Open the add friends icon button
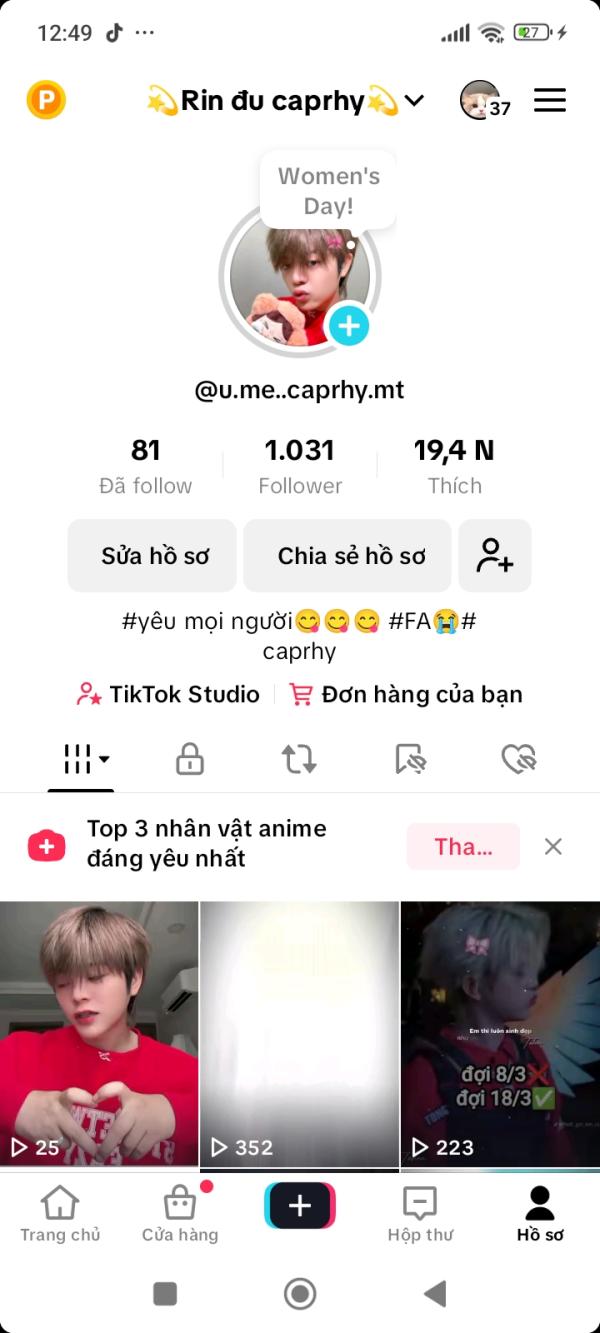 tap(495, 556)
